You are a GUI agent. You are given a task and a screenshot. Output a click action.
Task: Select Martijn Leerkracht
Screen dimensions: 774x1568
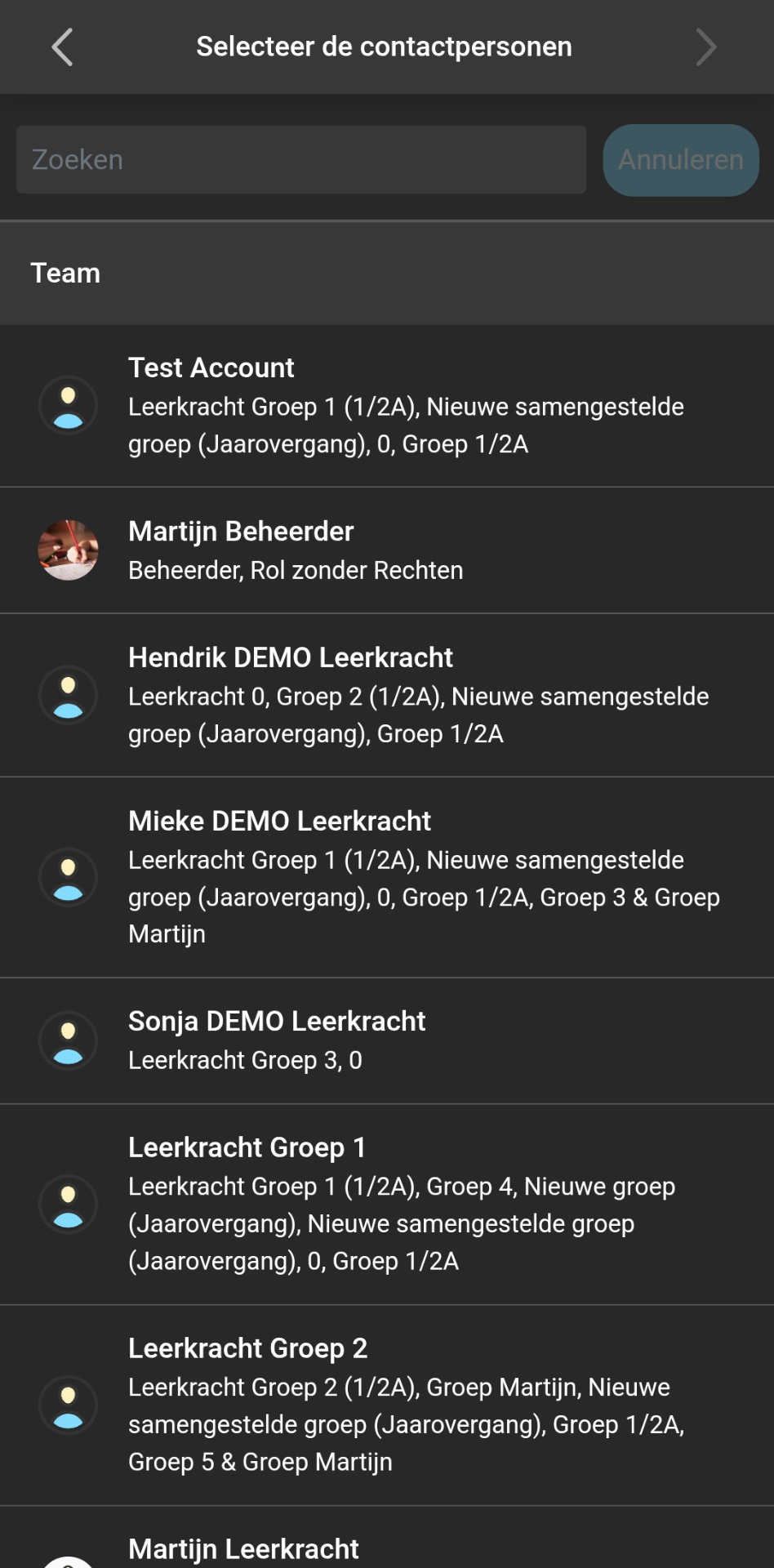pyautogui.click(x=387, y=1538)
